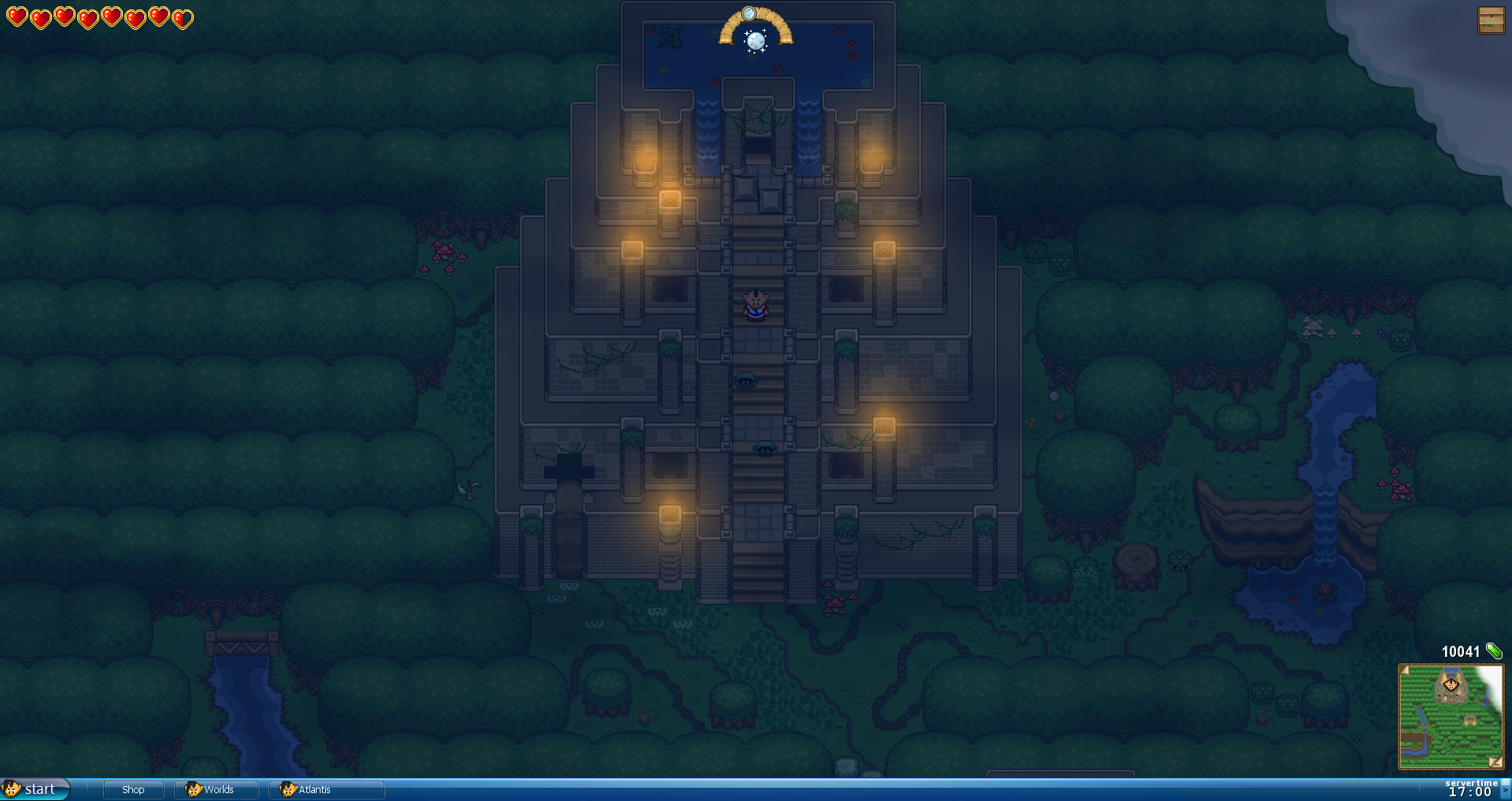Expand the taskbar tray arrow
Screen dimensions: 1512x801
pos(1505,789)
